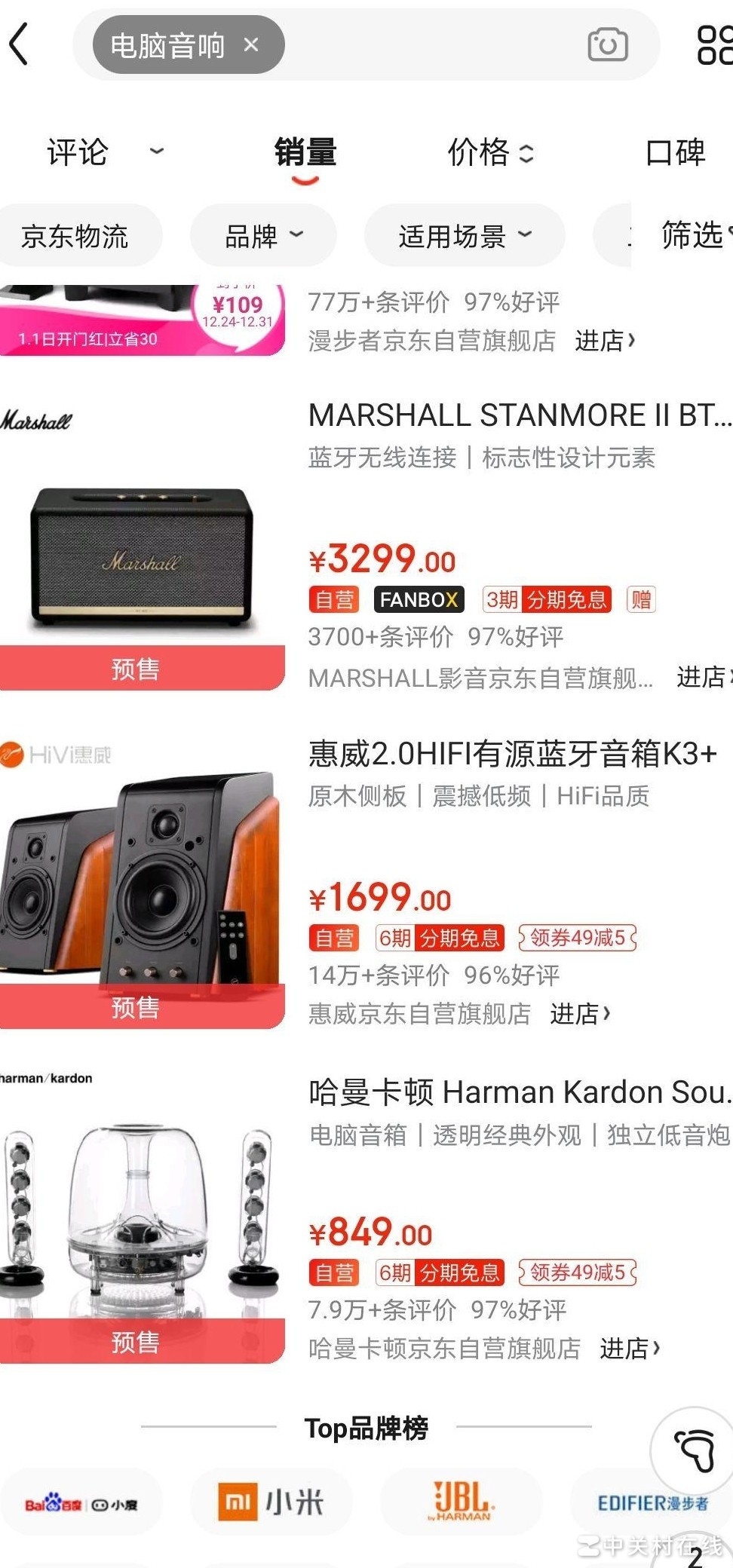Tap the camera image search icon

609,45
